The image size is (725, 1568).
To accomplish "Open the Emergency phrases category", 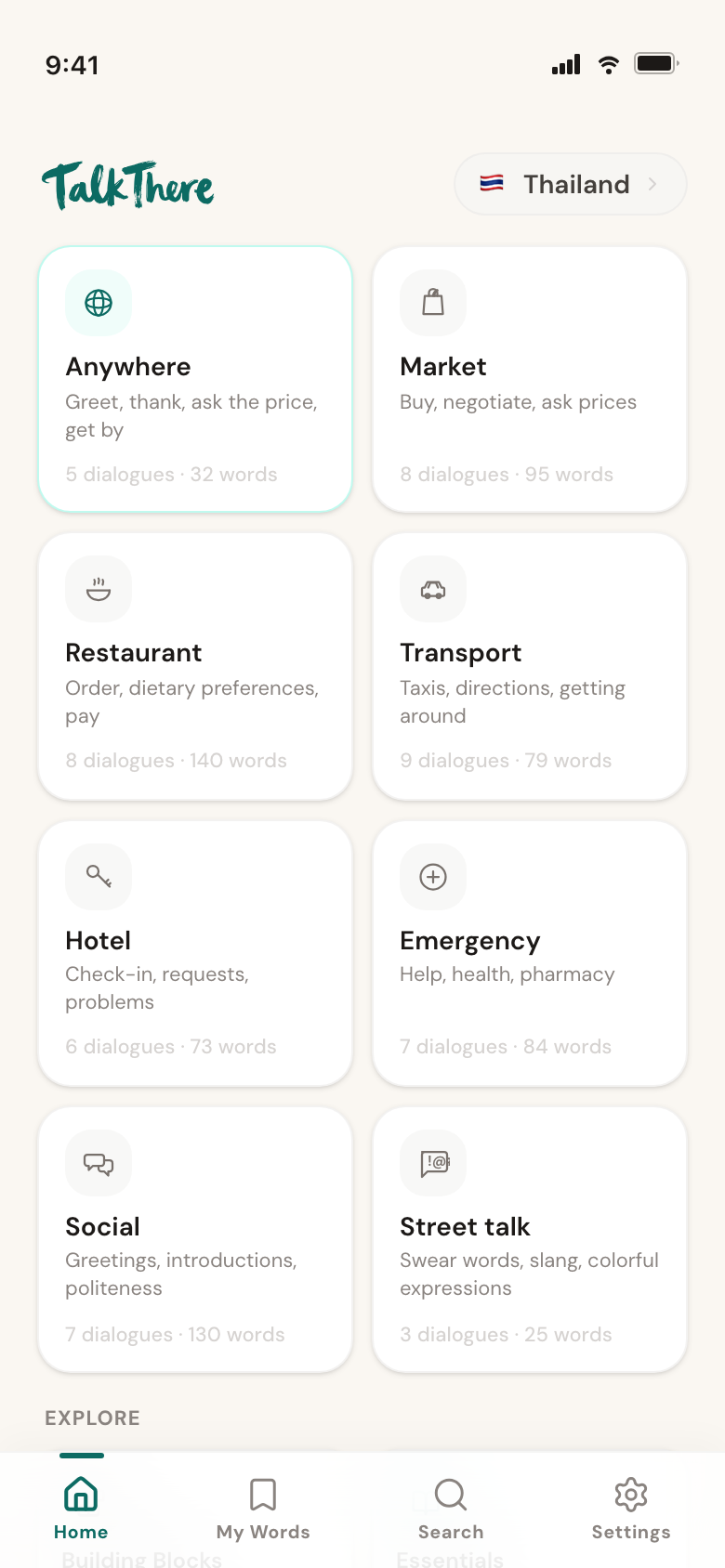I will pyautogui.click(x=529, y=954).
